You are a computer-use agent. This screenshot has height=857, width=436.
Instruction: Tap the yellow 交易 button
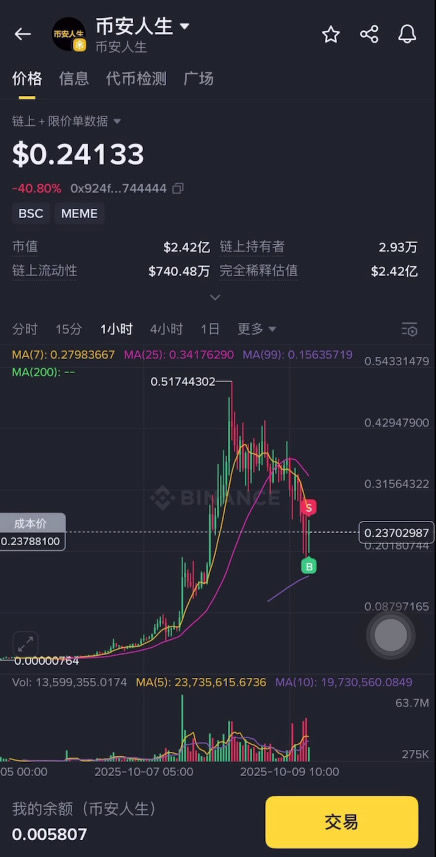point(342,821)
